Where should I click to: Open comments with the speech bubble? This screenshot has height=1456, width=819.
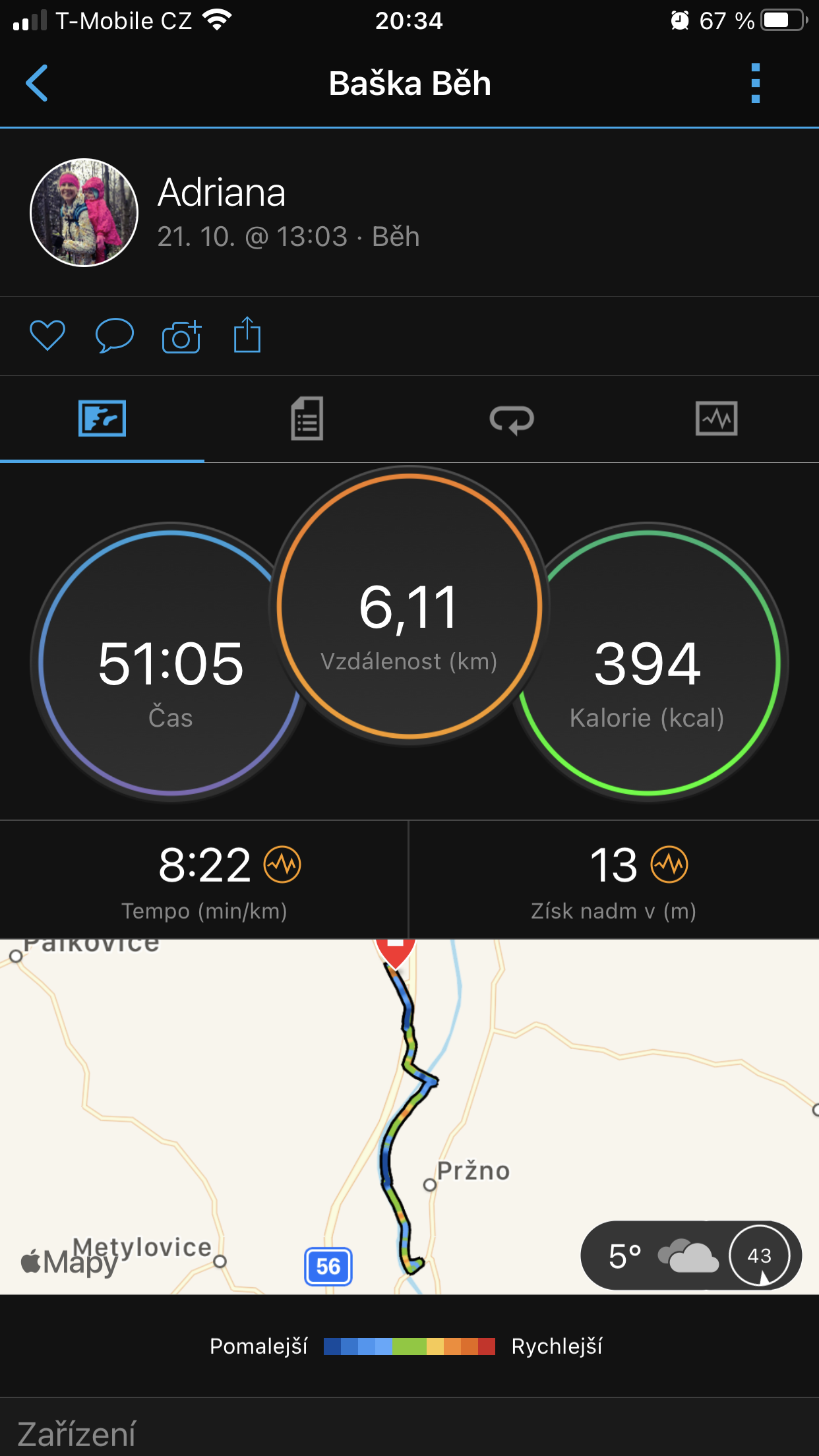click(115, 335)
